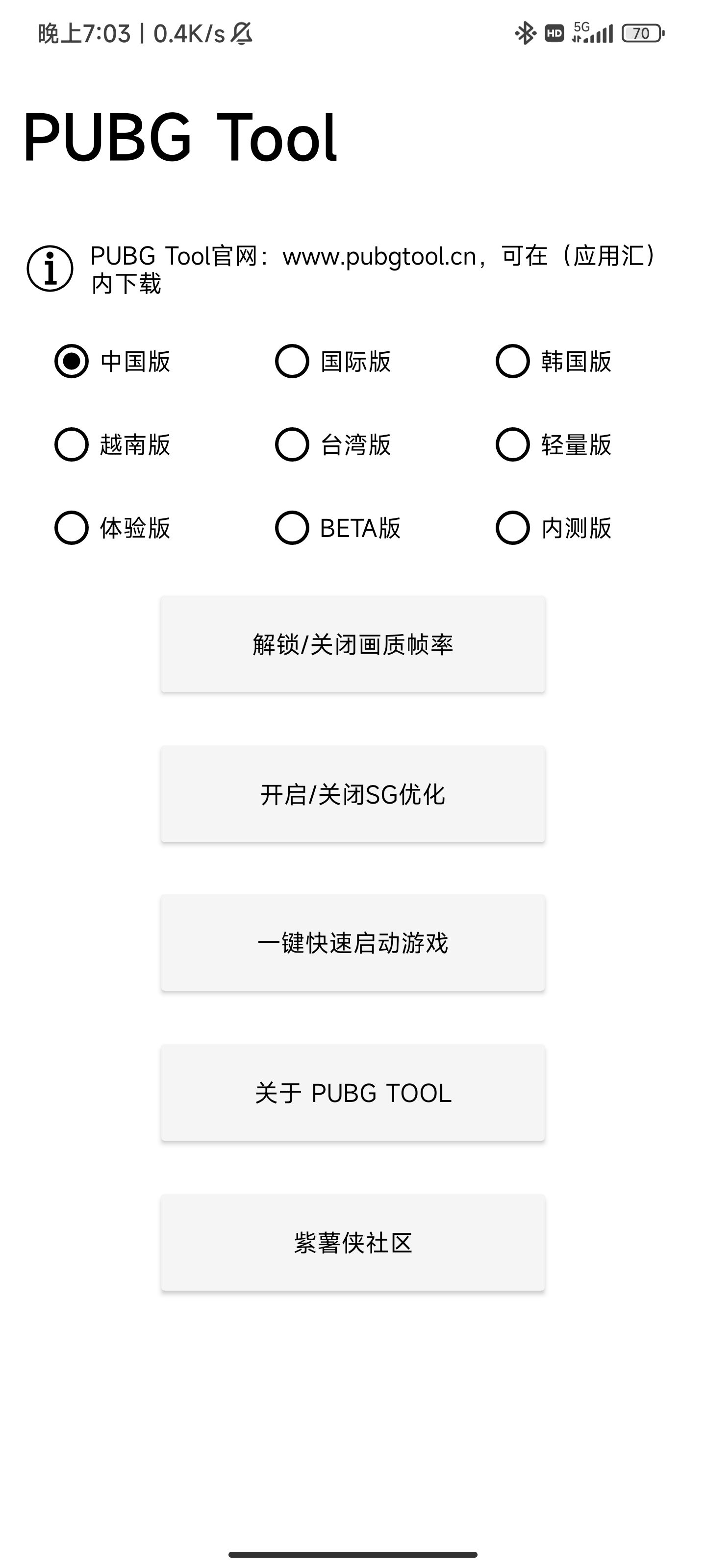Switch to the 台湾版 option
The image size is (706, 1568).
[292, 445]
